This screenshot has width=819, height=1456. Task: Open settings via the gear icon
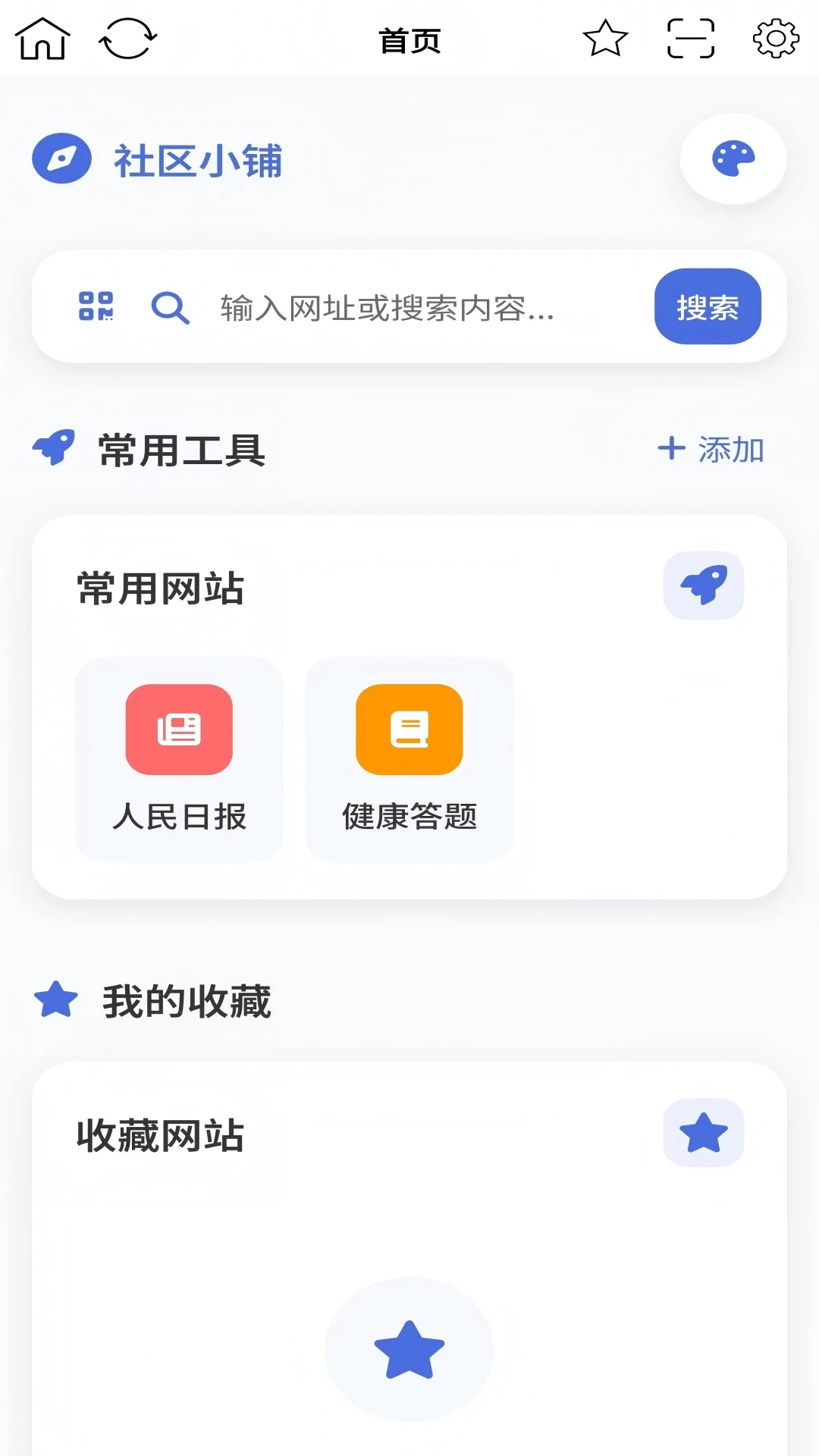[773, 39]
